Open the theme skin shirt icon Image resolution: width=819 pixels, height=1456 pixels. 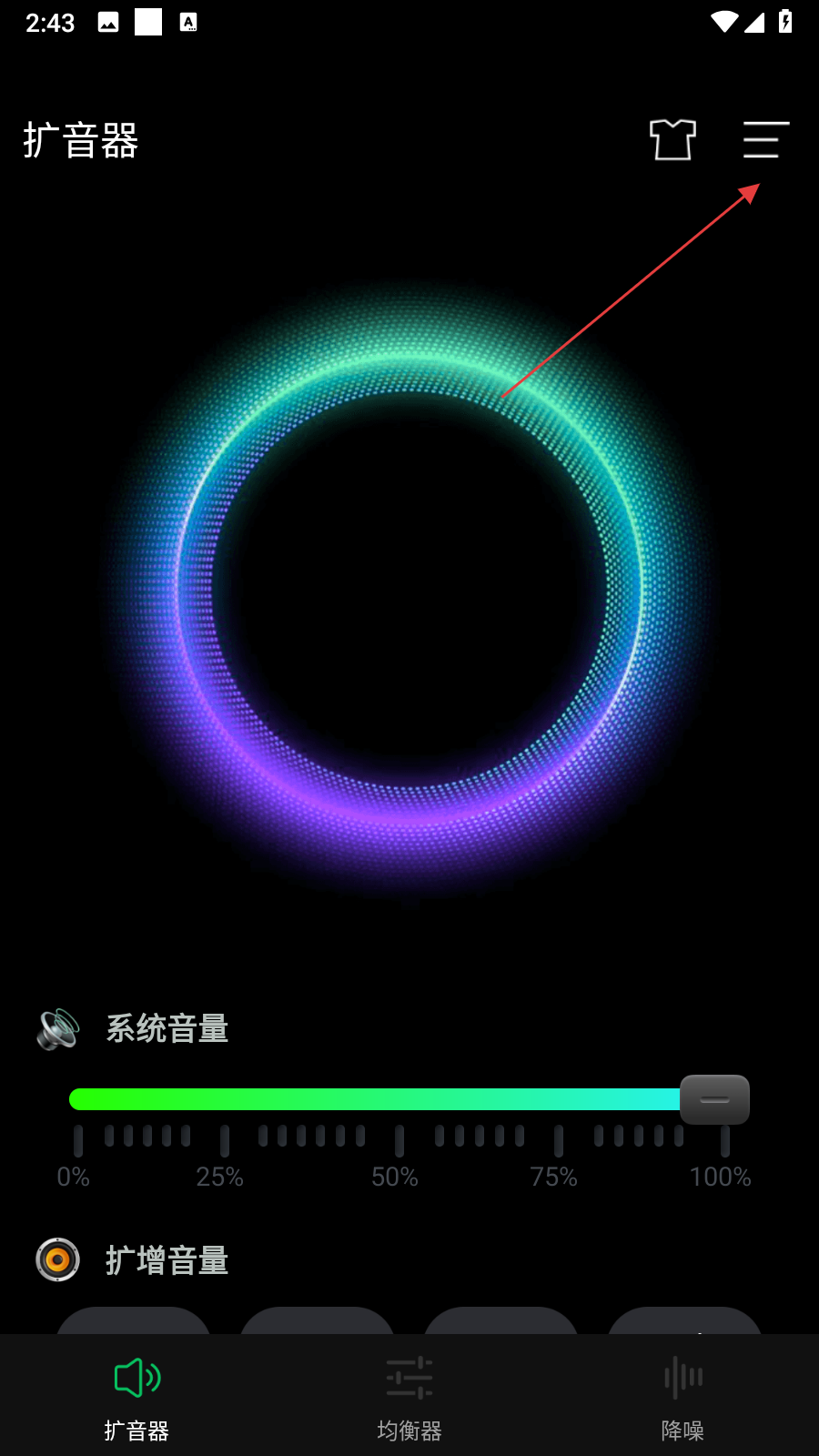[x=672, y=140]
